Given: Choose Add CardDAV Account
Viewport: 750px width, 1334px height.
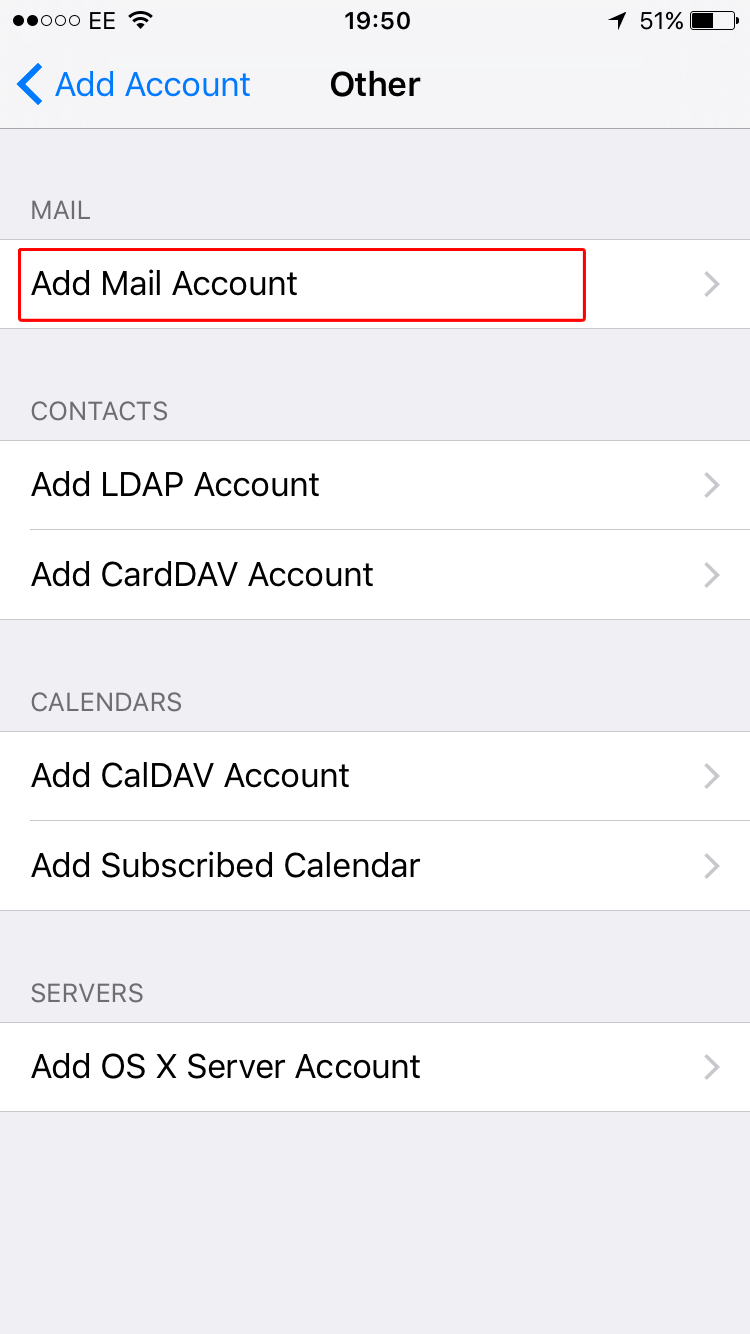Looking at the screenshot, I should pyautogui.click(x=375, y=575).
